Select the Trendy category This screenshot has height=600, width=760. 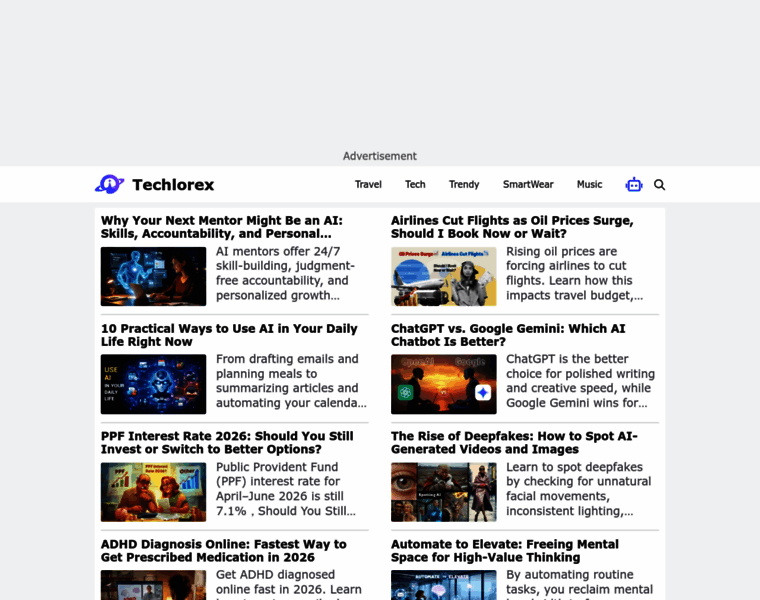[464, 185]
